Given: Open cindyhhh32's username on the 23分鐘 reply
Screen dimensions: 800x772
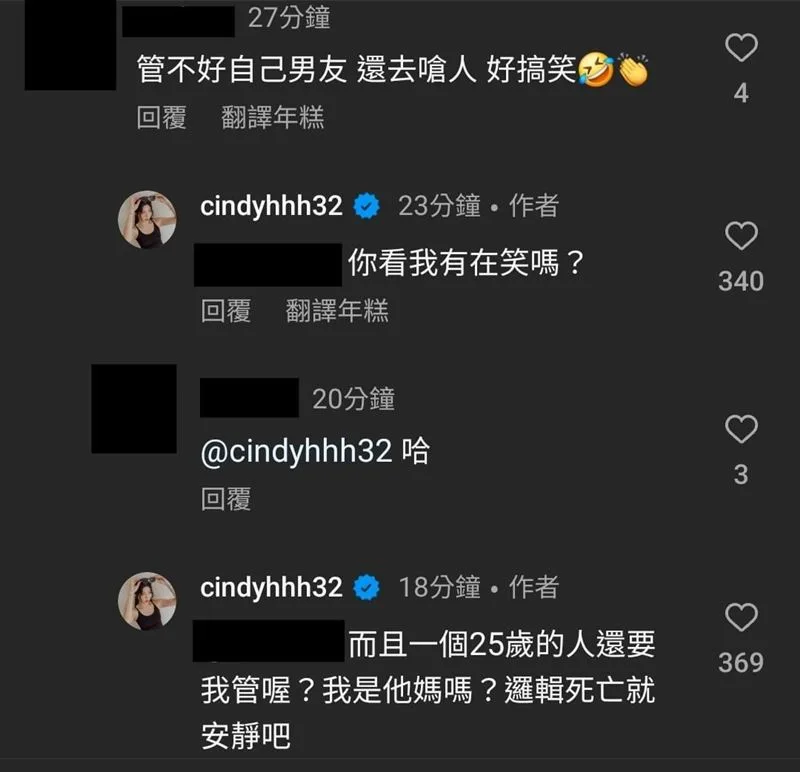Looking at the screenshot, I should click(272, 207).
